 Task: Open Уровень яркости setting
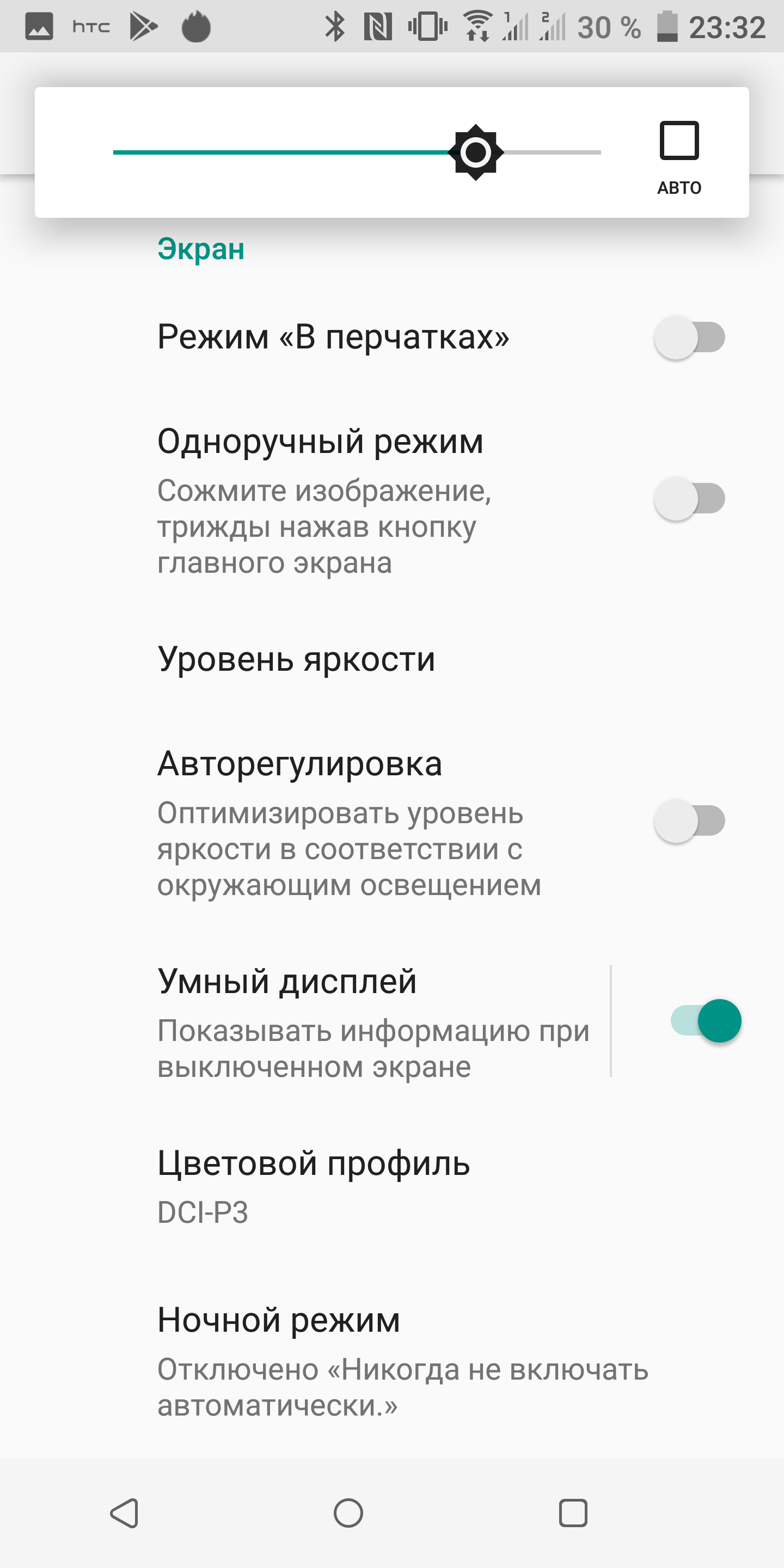(x=296, y=659)
